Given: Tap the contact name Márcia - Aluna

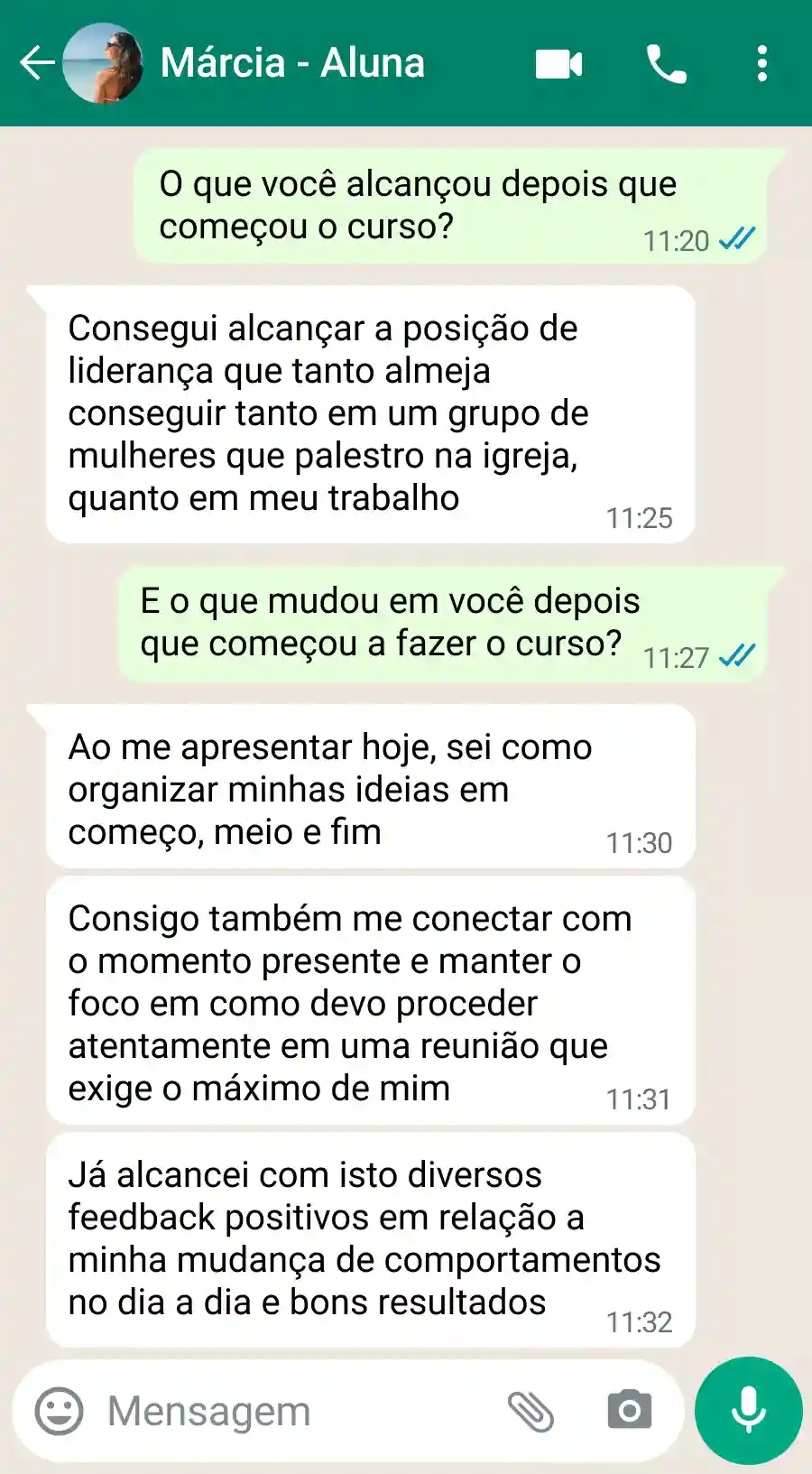Looking at the screenshot, I should (291, 63).
